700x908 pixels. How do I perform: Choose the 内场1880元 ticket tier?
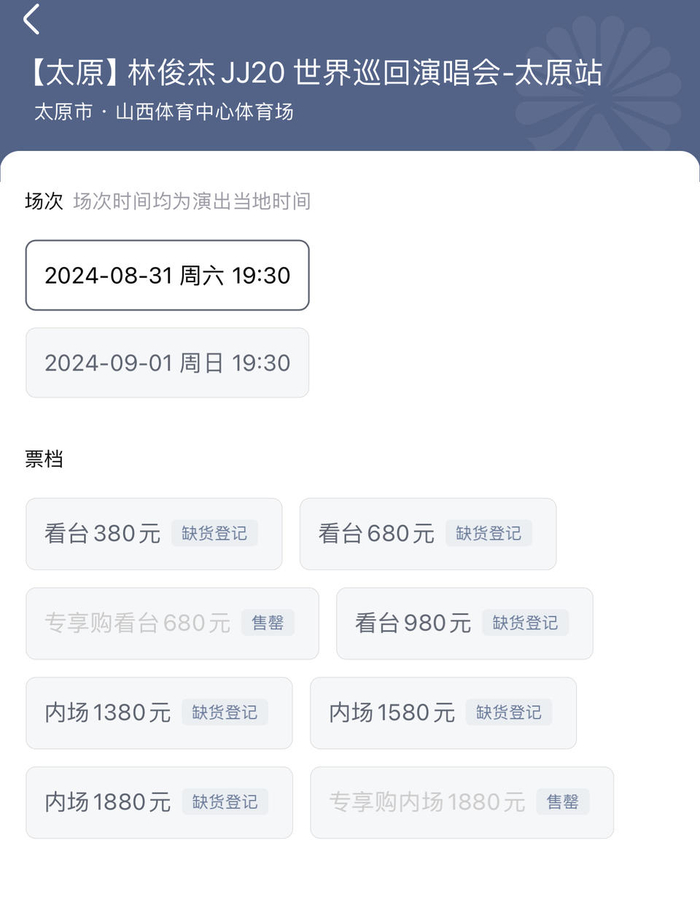pyautogui.click(x=158, y=802)
